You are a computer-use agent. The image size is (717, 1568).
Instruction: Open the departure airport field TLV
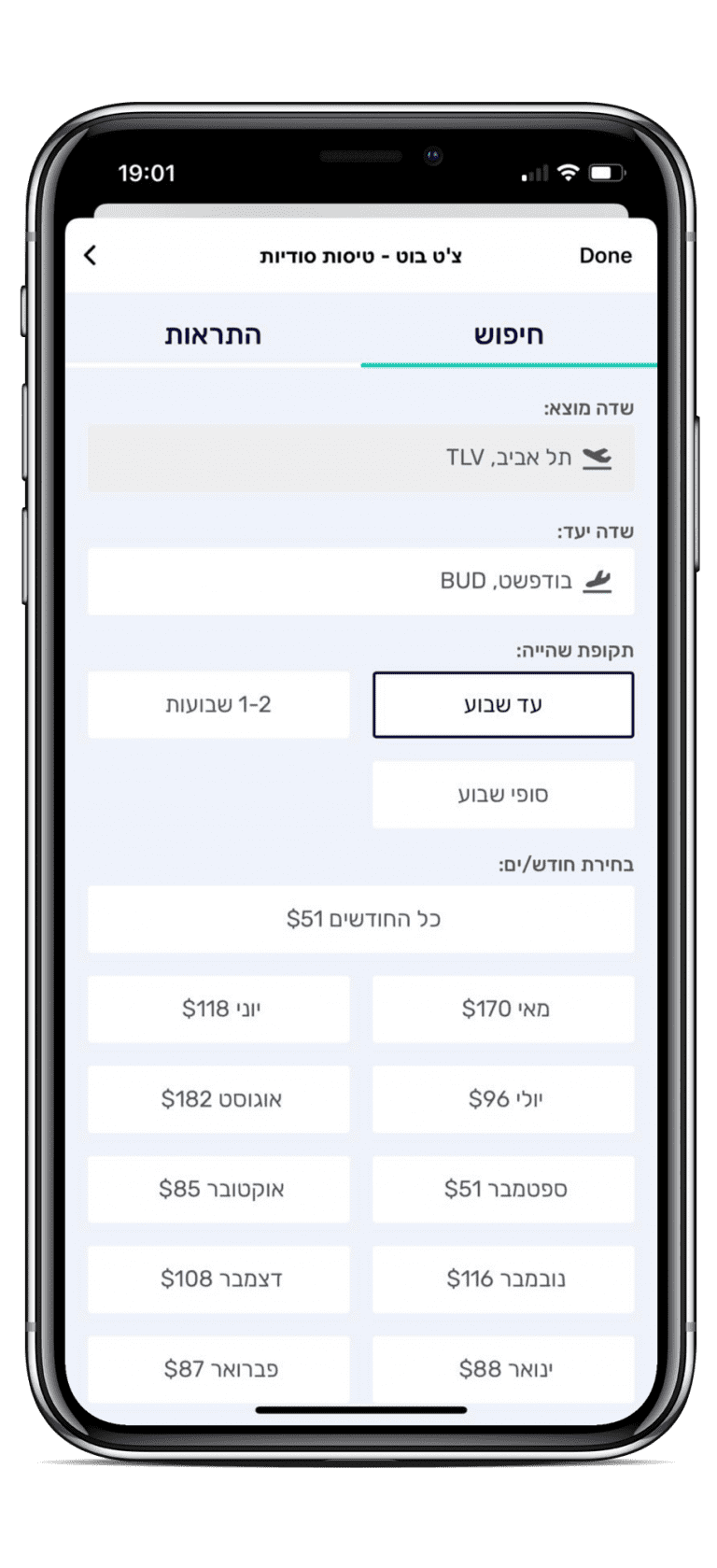360,458
